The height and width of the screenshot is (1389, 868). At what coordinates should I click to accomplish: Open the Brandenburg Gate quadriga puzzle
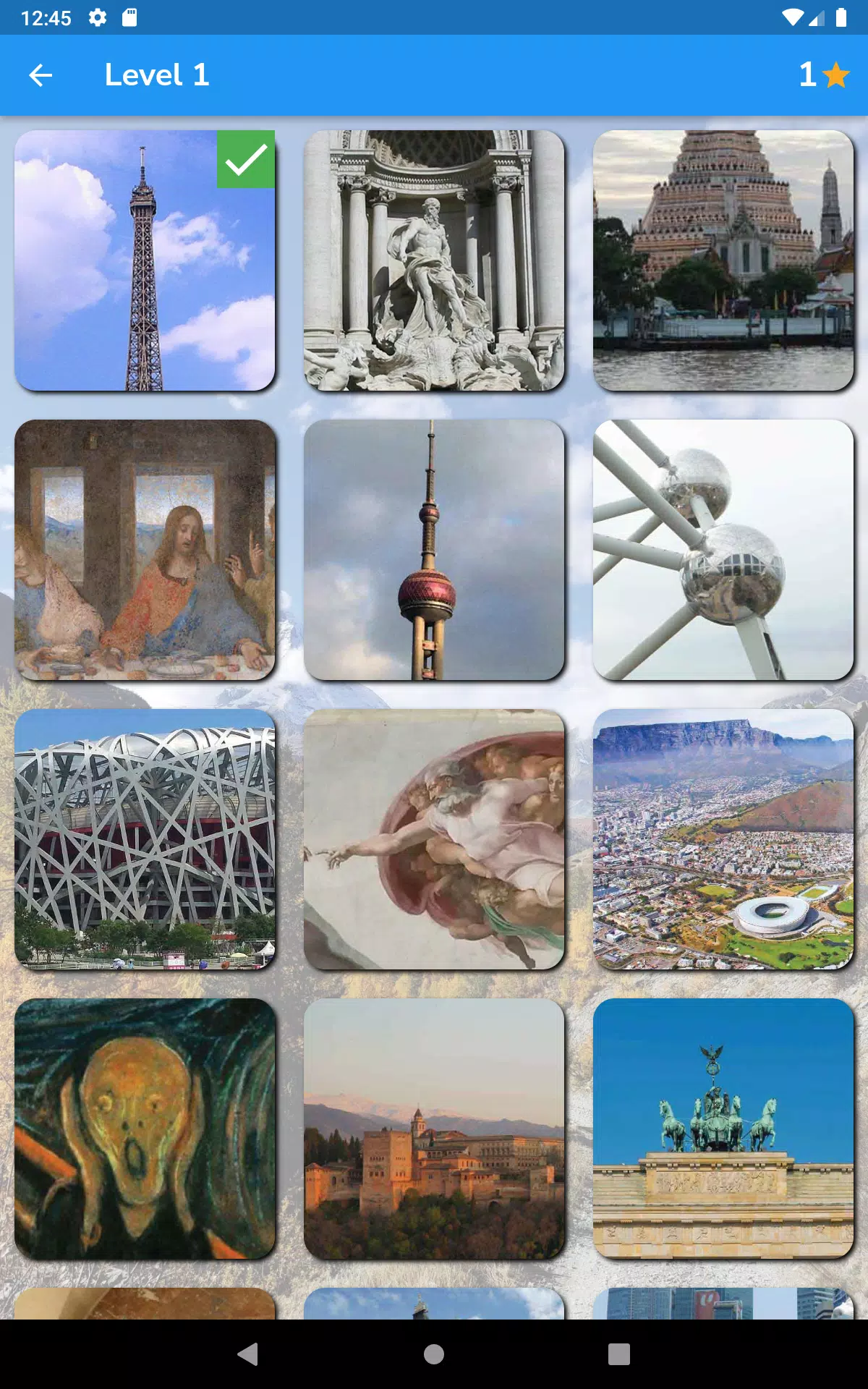coord(723,1132)
